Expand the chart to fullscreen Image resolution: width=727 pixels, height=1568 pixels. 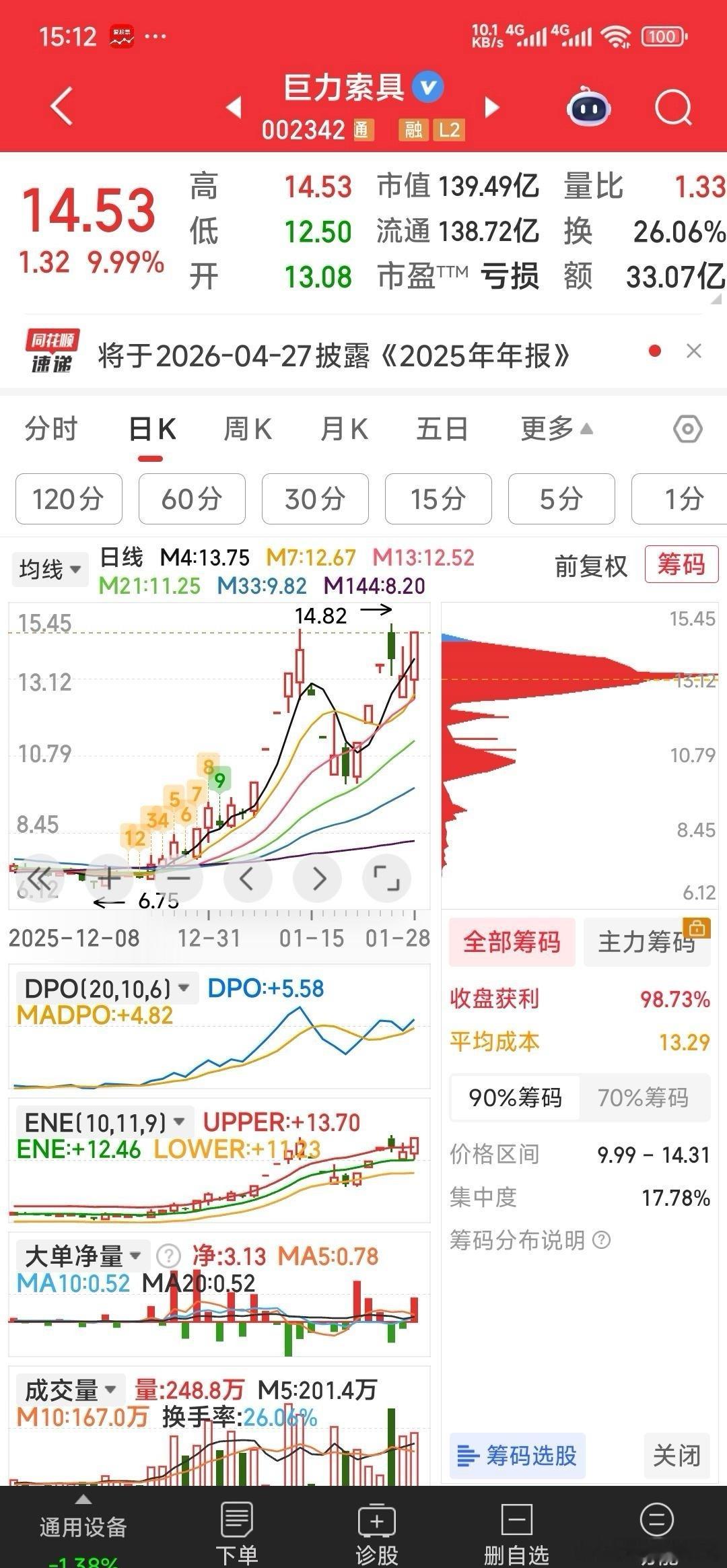point(386,877)
